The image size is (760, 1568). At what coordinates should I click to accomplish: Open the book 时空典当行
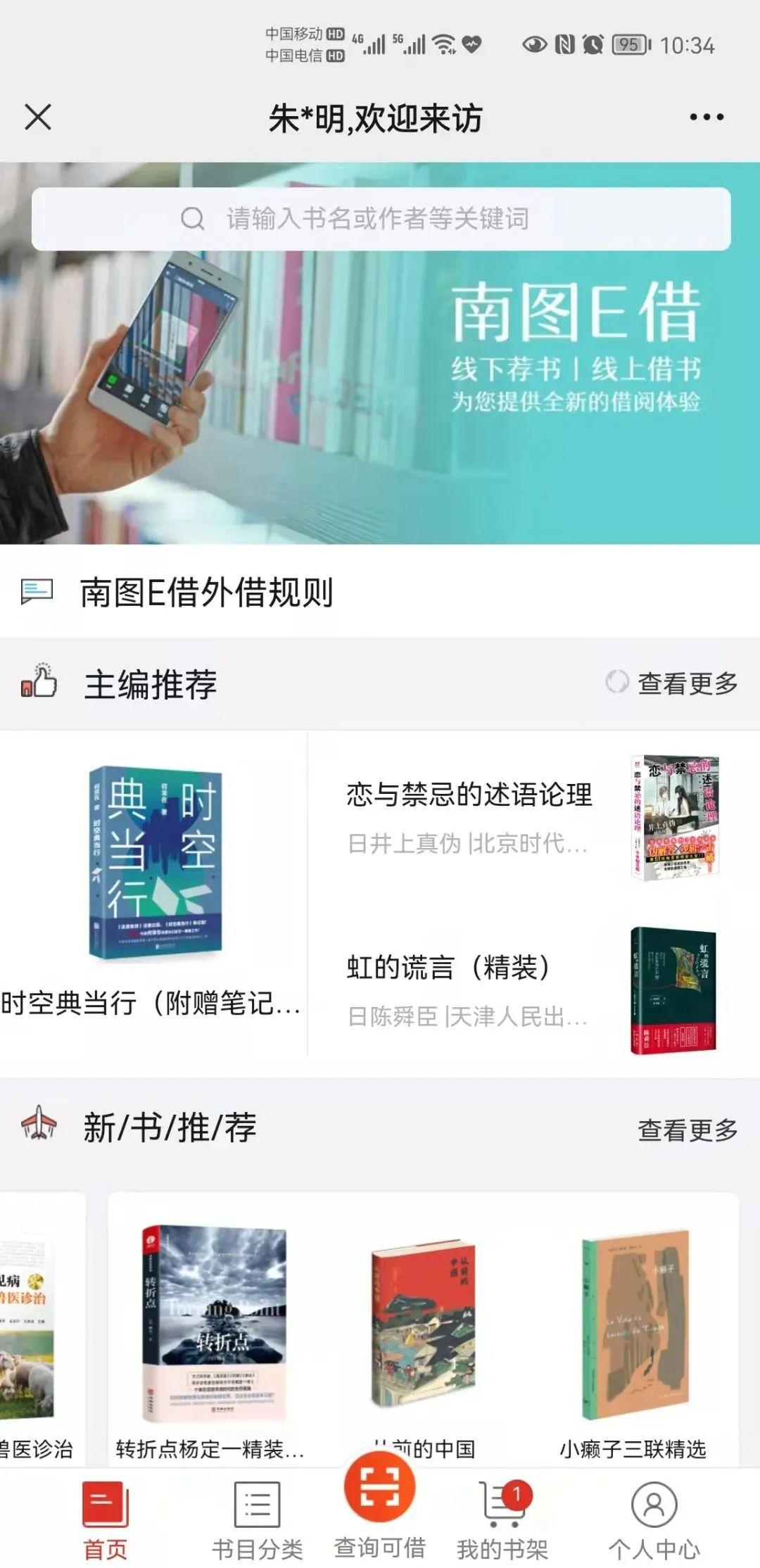click(155, 887)
